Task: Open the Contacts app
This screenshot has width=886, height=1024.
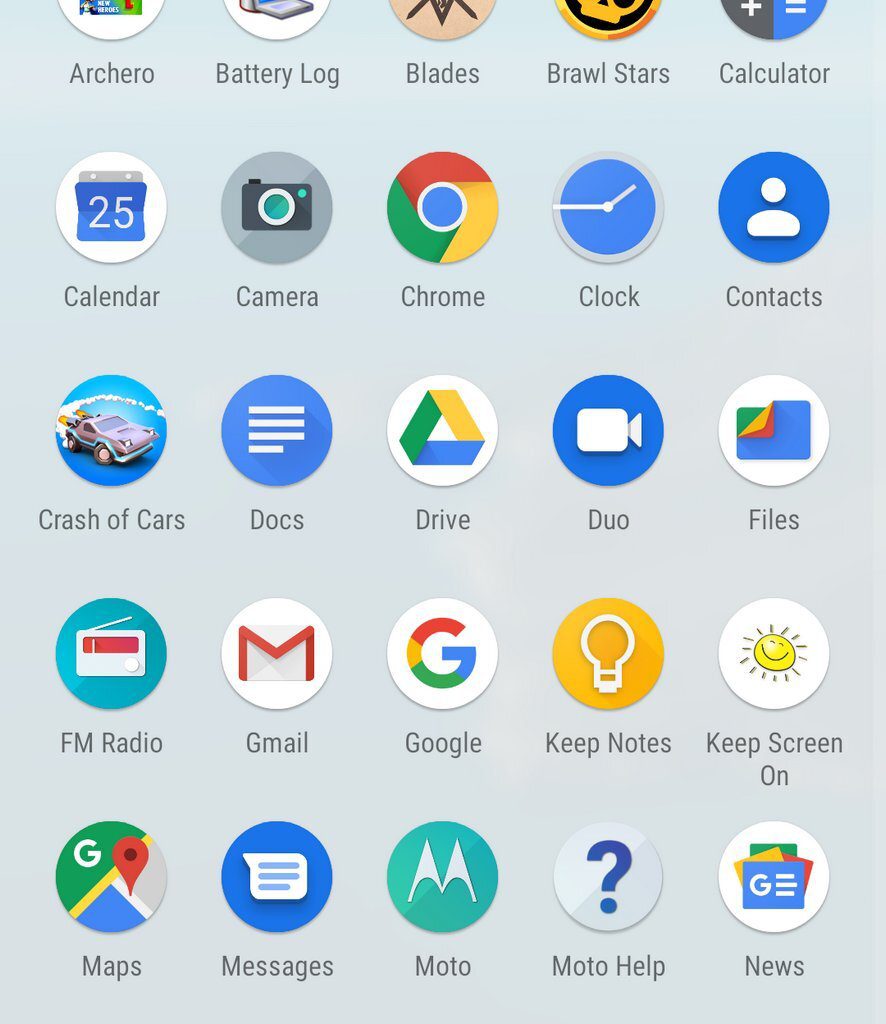Action: (x=774, y=208)
